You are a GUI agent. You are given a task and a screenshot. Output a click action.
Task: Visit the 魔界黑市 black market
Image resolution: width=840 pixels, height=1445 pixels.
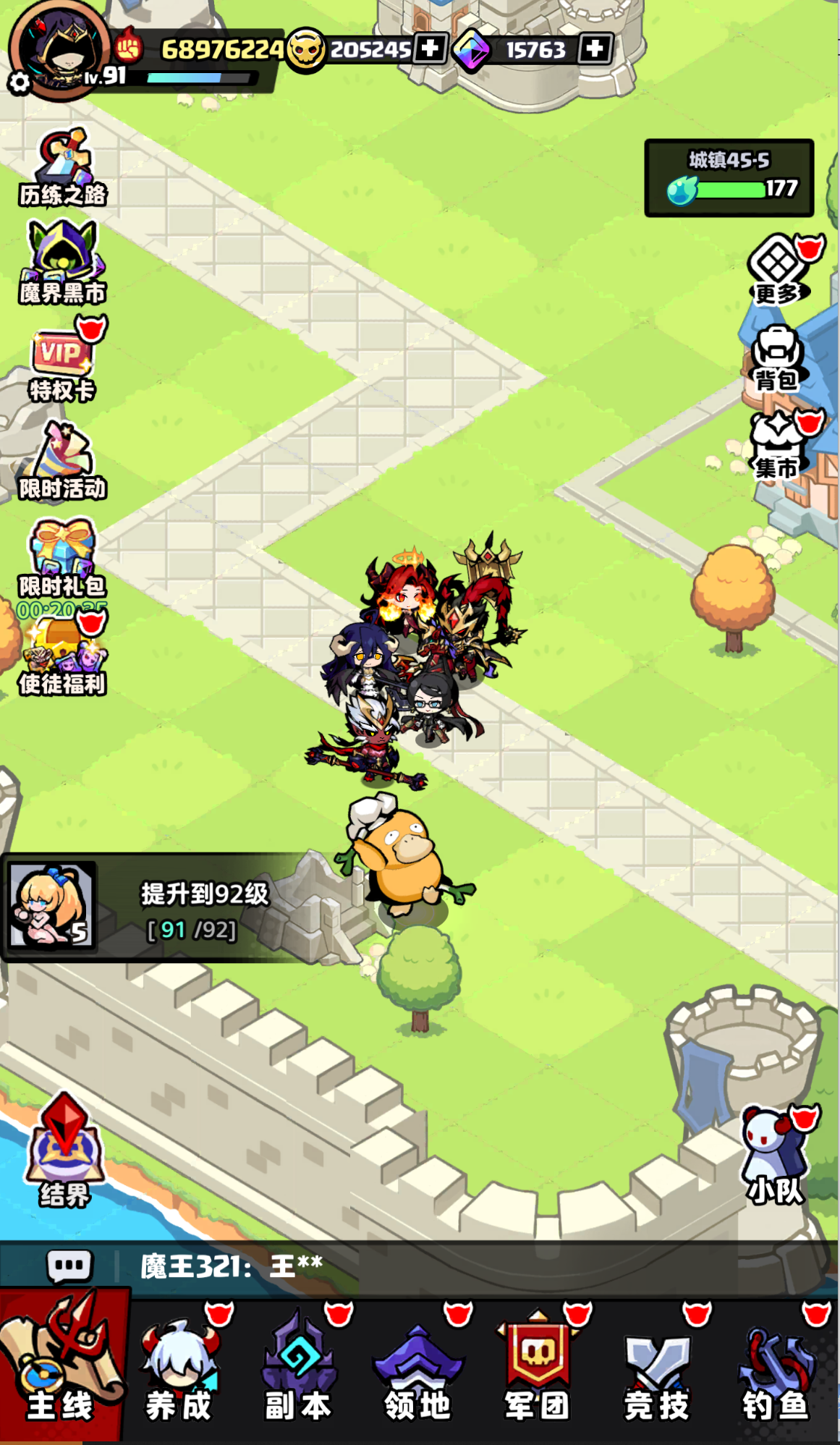(x=63, y=262)
